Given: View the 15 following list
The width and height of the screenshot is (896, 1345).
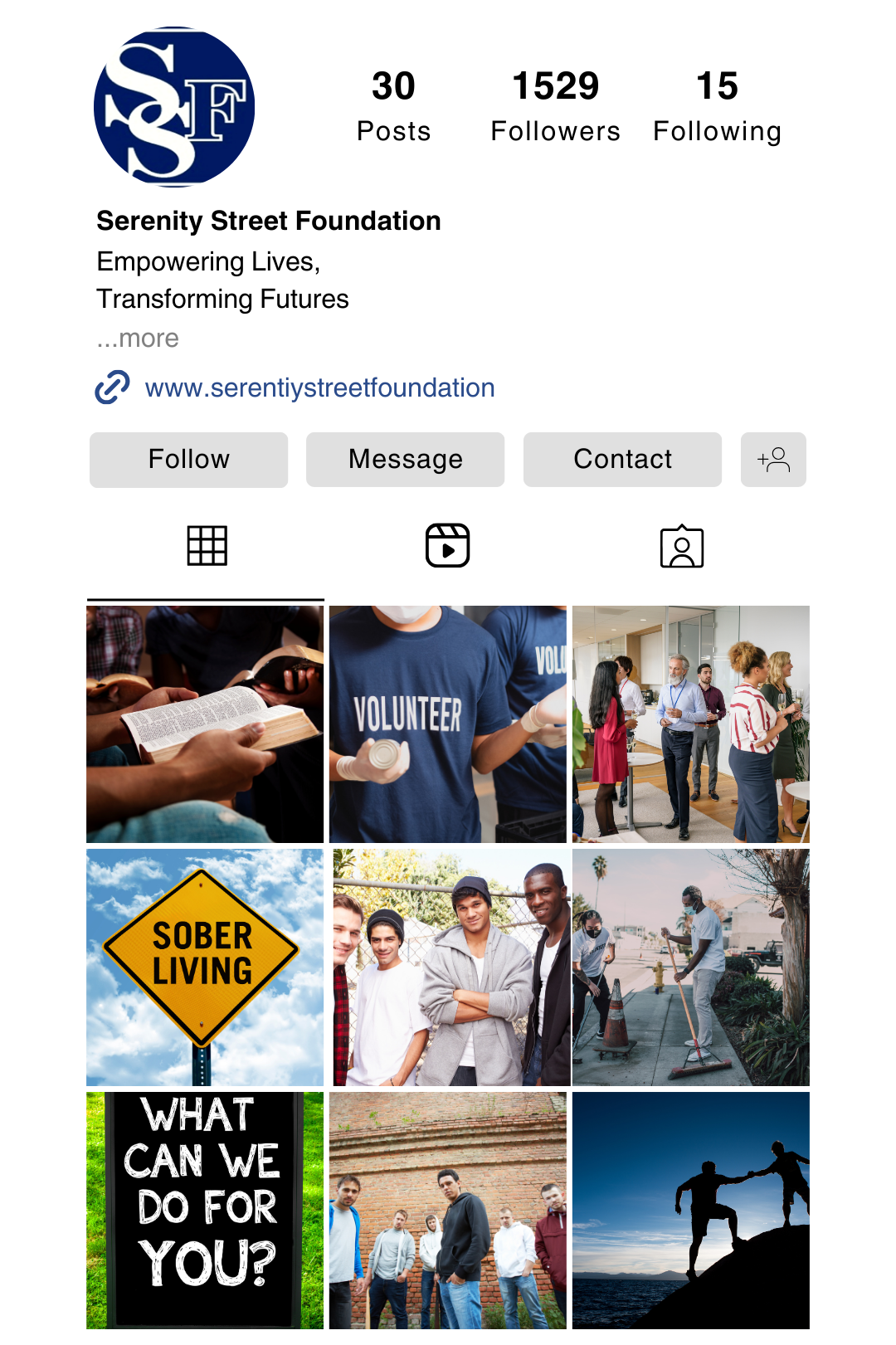Looking at the screenshot, I should click(x=717, y=106).
